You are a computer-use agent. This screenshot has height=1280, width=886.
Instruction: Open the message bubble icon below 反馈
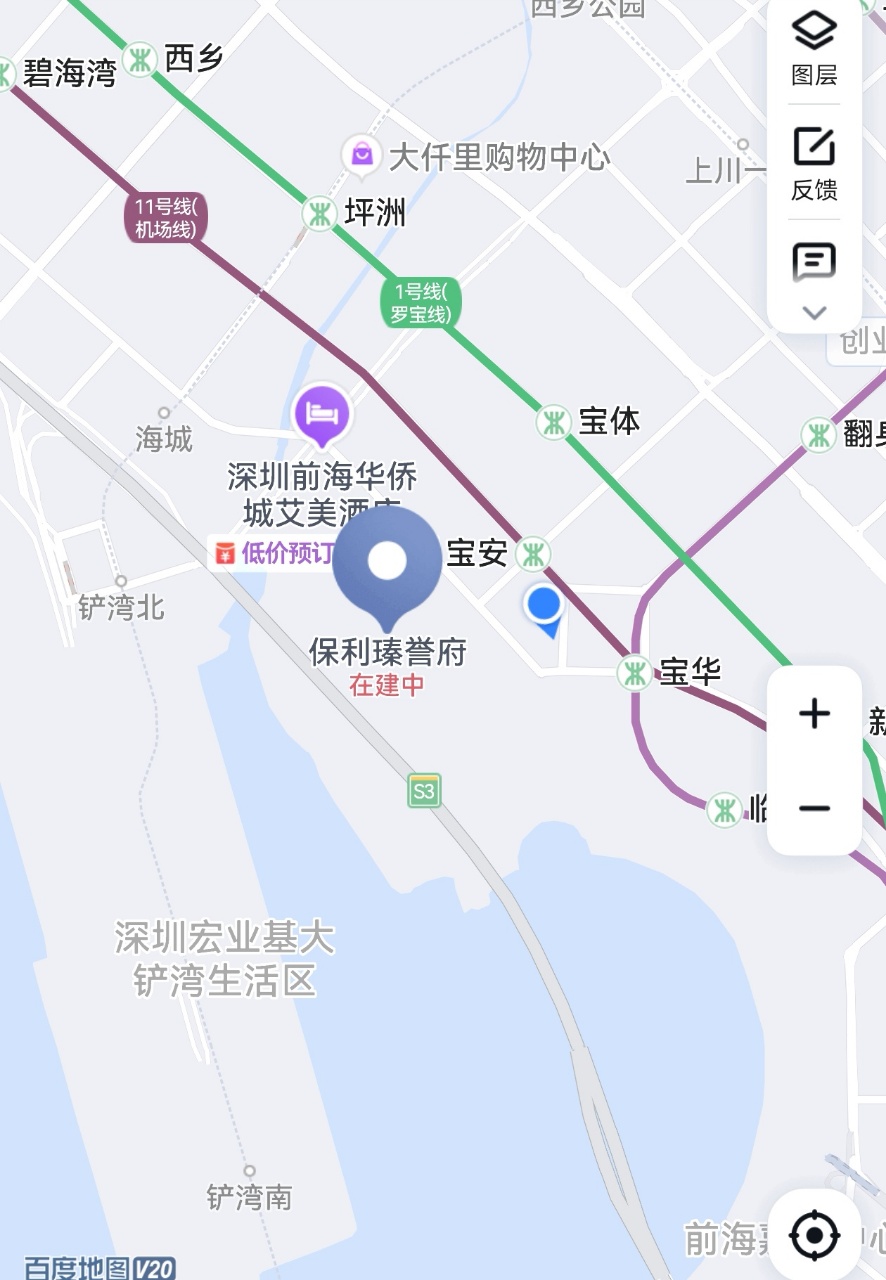[x=814, y=264]
